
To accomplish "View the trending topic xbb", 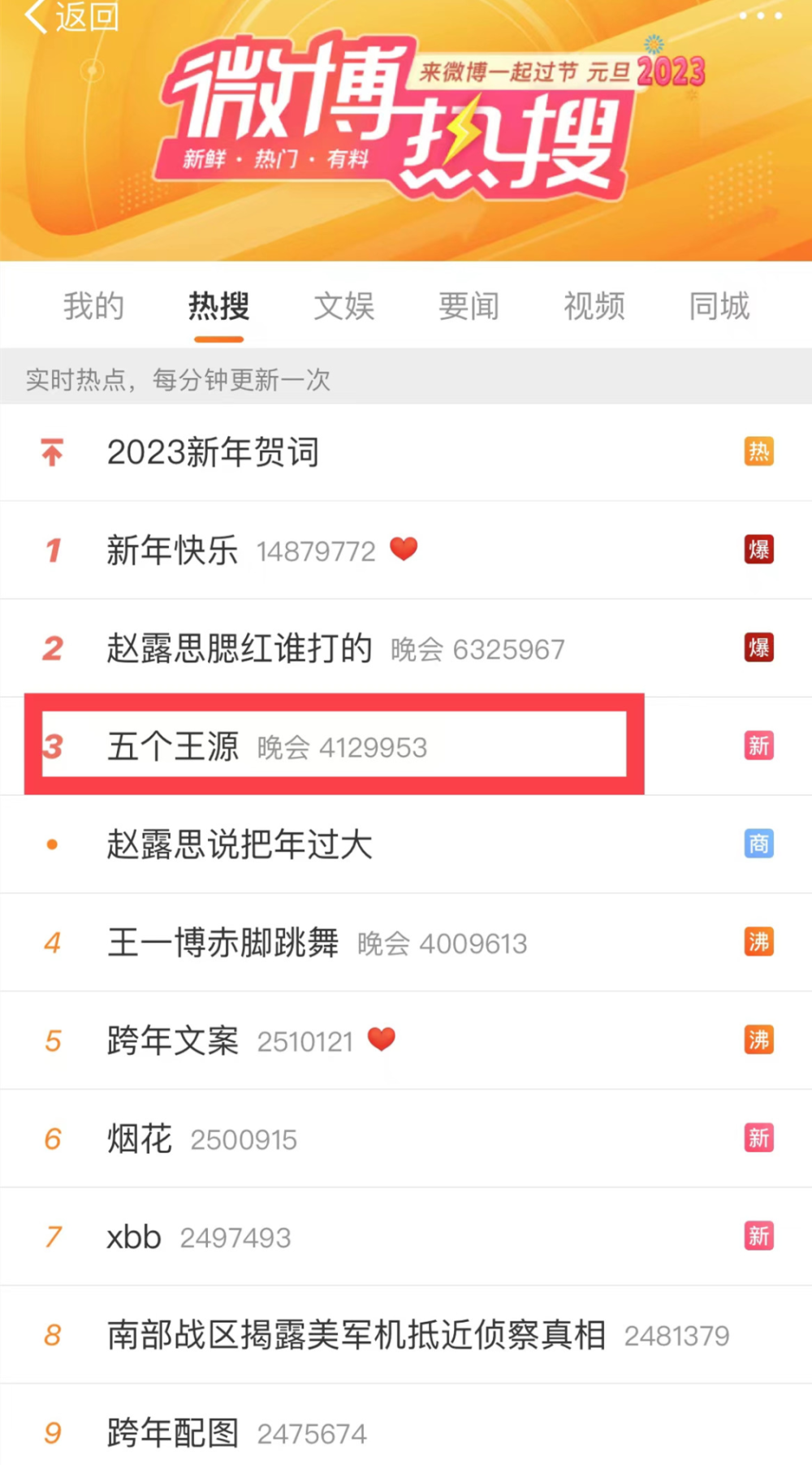I will pos(134,1238).
